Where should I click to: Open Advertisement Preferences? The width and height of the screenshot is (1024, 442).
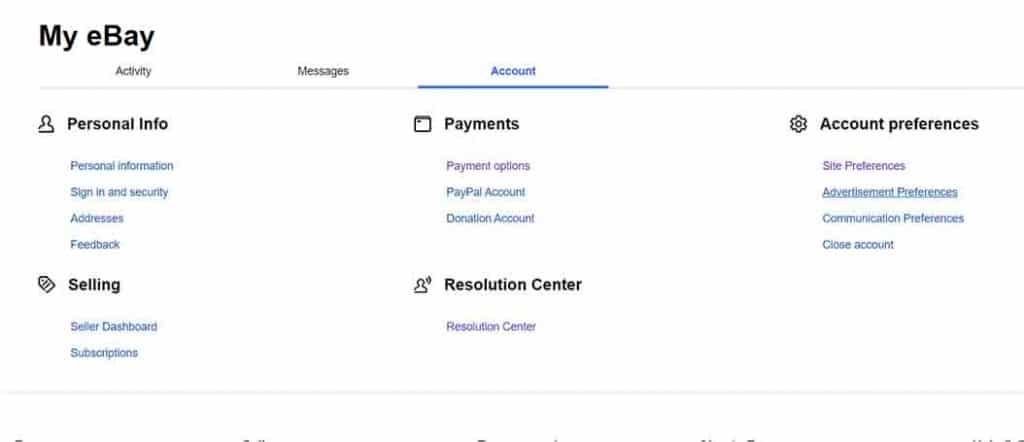(889, 192)
